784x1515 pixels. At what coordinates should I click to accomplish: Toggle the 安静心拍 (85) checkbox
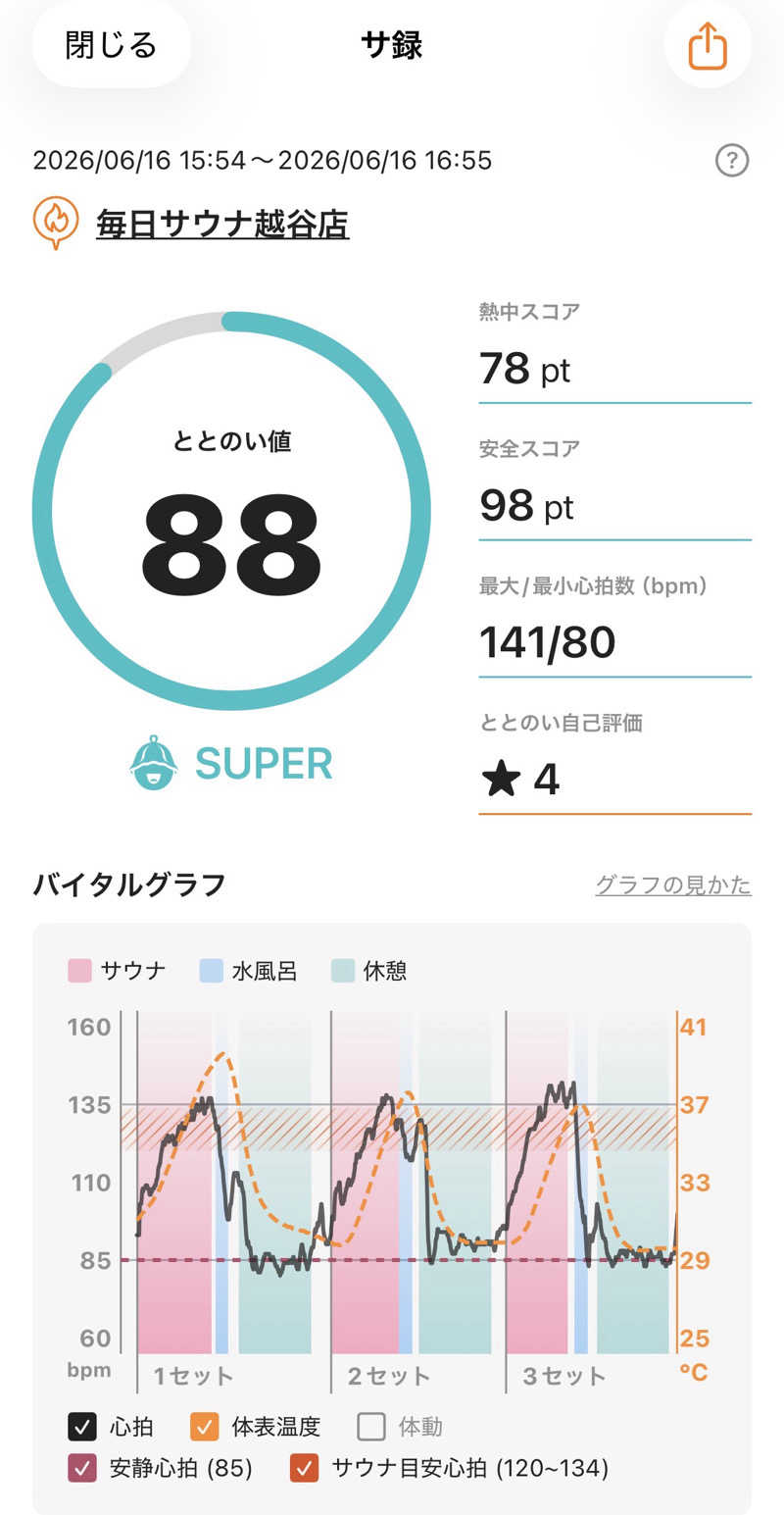[x=82, y=1469]
